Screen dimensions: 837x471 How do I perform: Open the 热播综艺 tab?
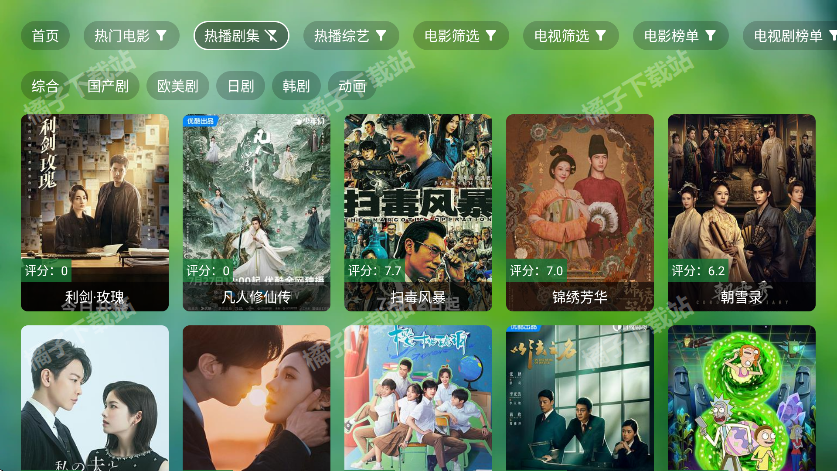point(351,36)
